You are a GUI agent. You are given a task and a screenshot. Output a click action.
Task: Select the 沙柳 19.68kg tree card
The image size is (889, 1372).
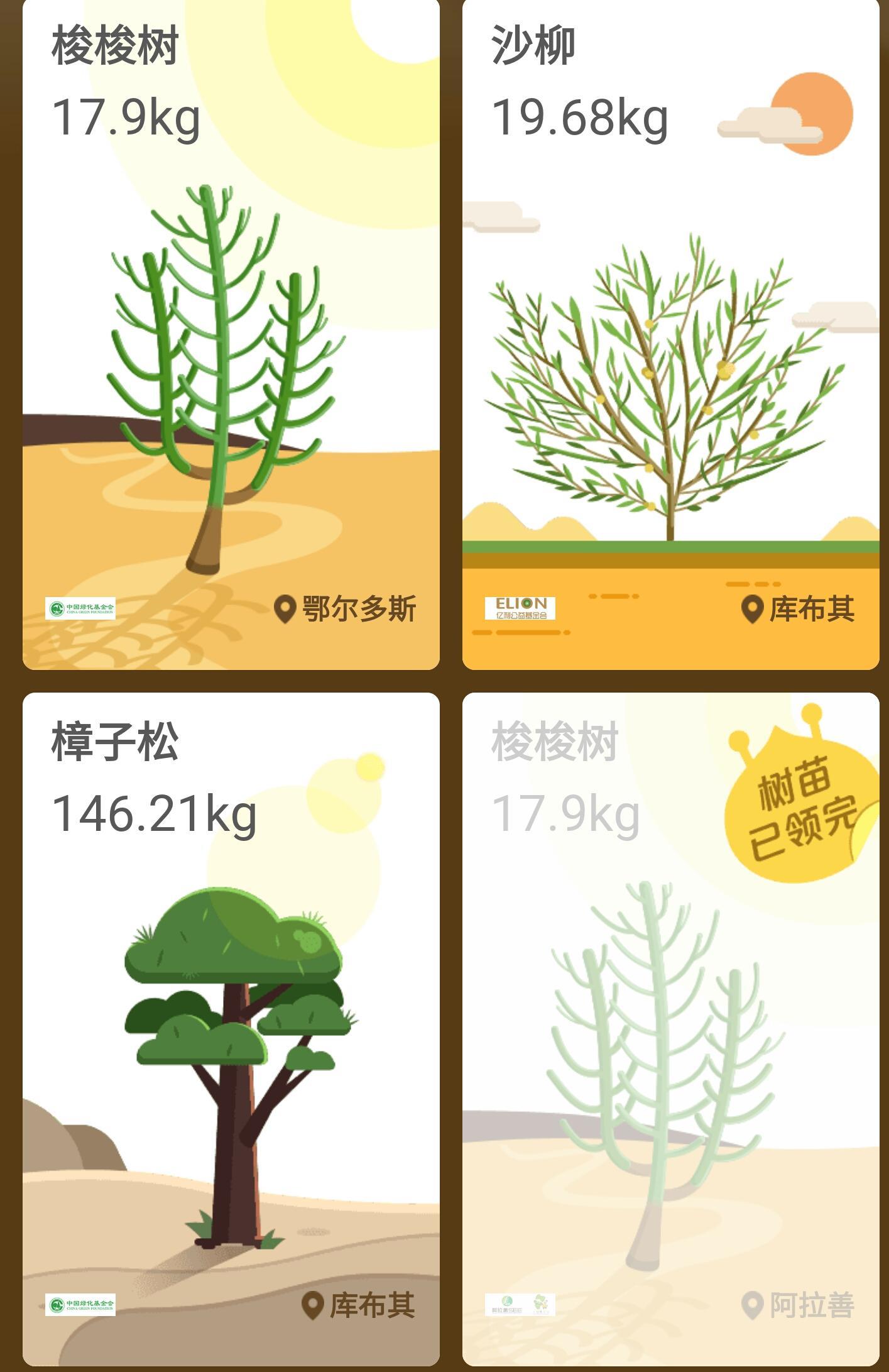670,333
